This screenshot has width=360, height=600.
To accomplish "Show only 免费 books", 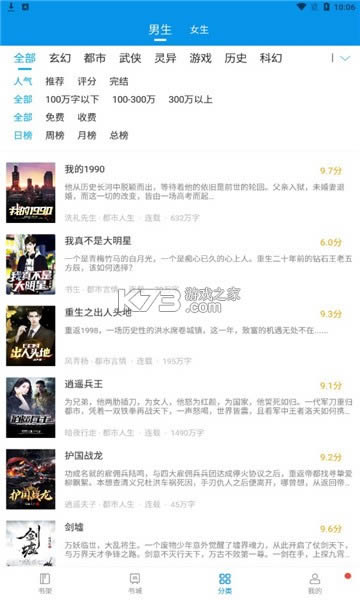I will point(55,117).
